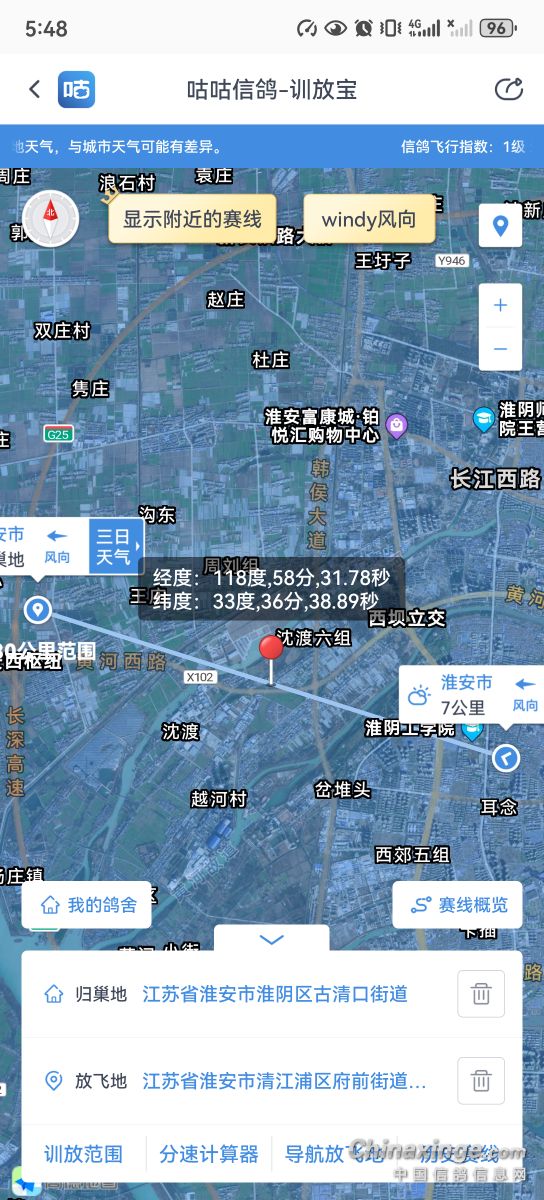This screenshot has height=1200, width=544.
Task: Show nearby race lines (显示附近的赛线)
Action: (x=192, y=219)
